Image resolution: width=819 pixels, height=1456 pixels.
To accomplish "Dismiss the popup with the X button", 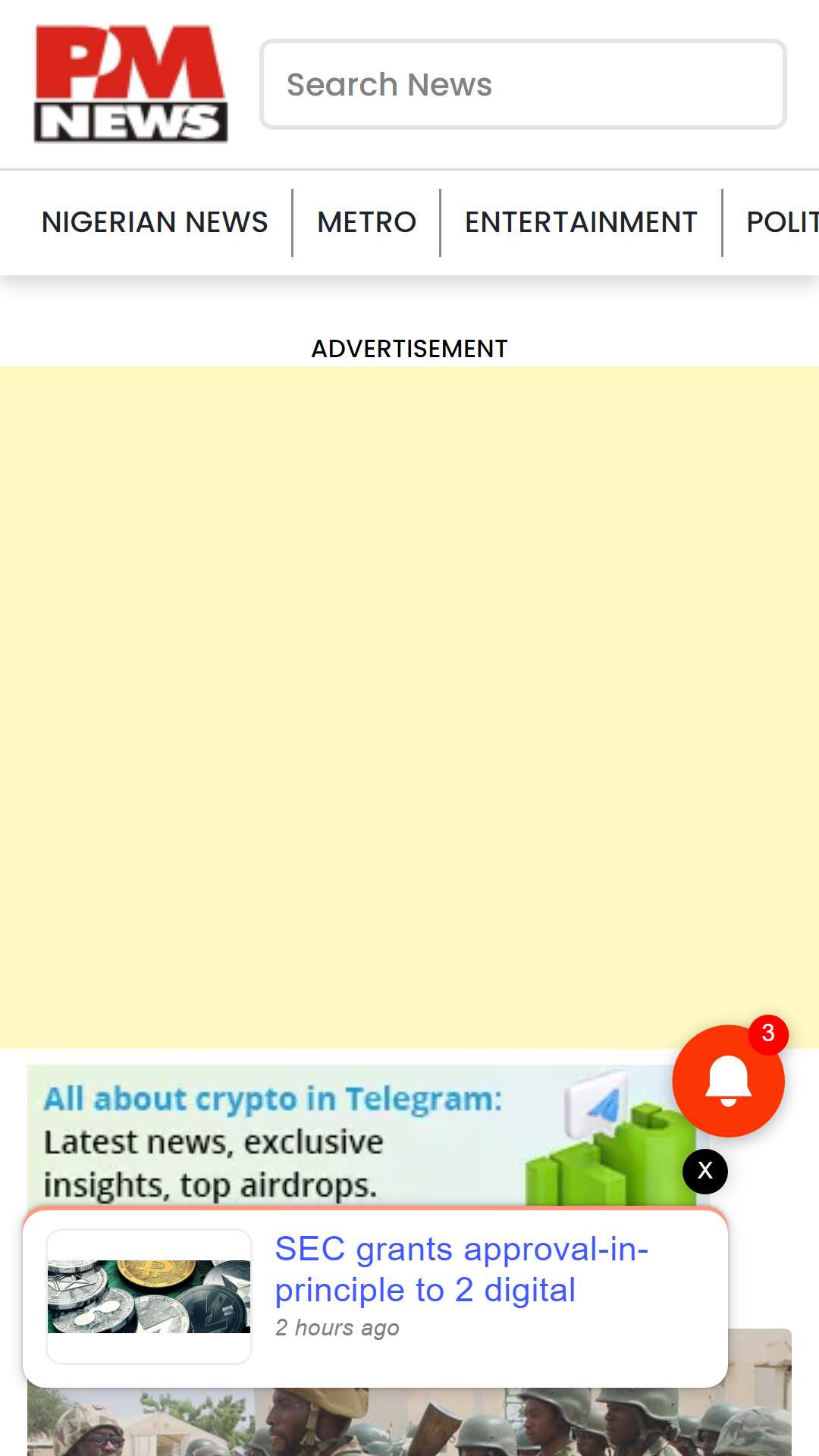I will click(x=705, y=1171).
